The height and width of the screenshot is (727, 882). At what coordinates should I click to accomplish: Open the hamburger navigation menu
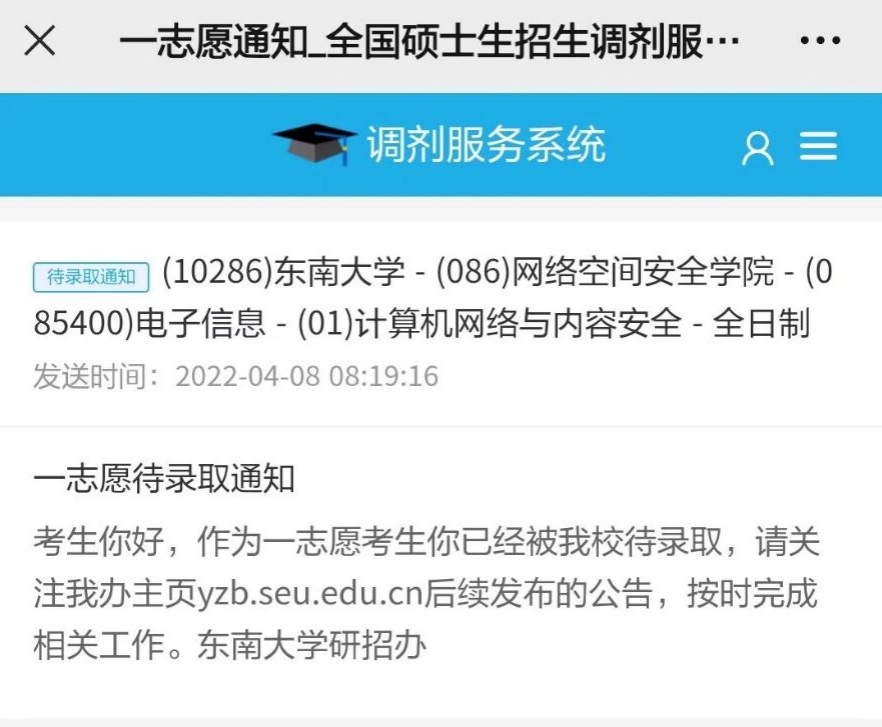click(818, 147)
